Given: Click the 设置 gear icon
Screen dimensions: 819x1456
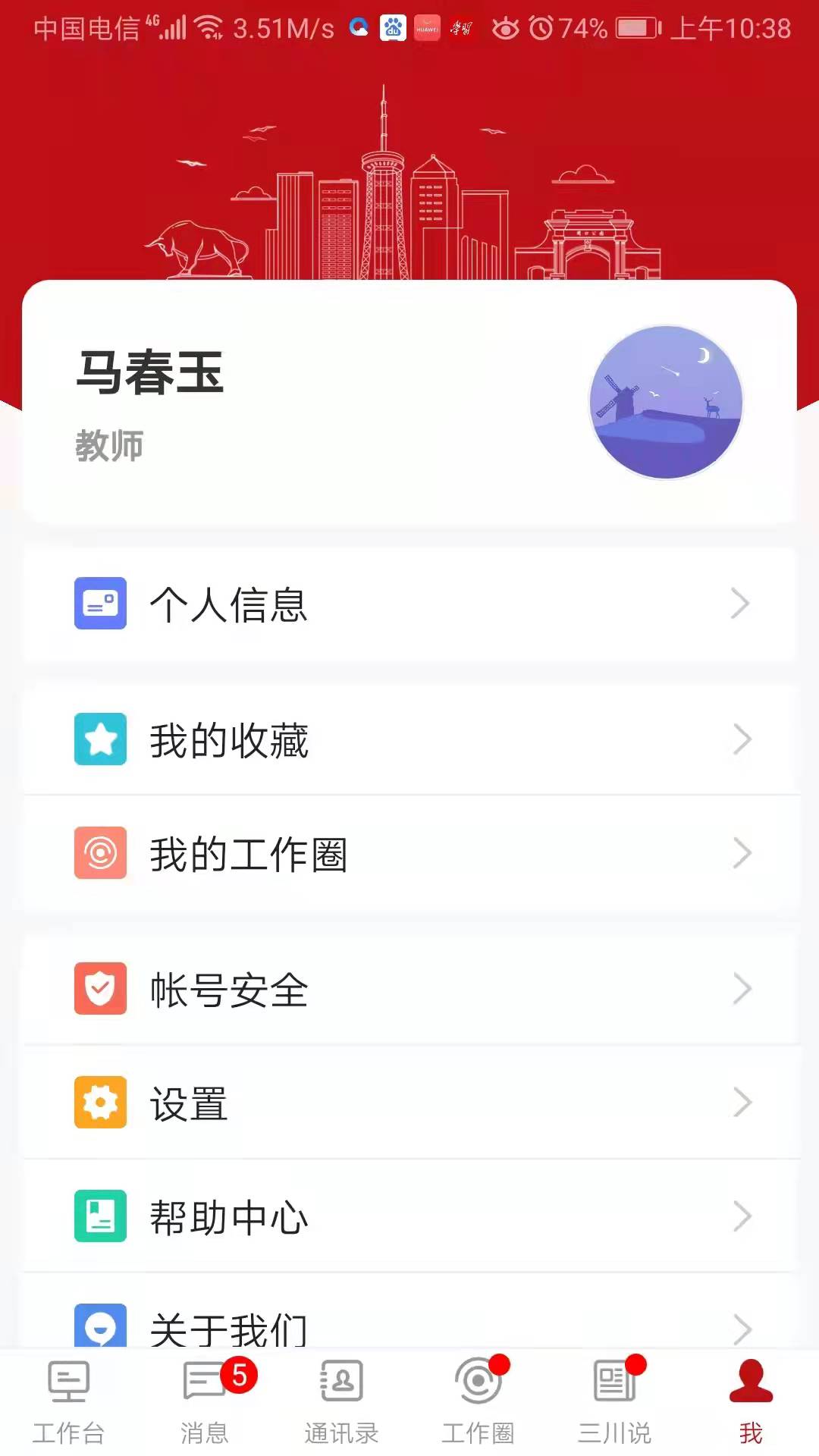Looking at the screenshot, I should tap(99, 1103).
